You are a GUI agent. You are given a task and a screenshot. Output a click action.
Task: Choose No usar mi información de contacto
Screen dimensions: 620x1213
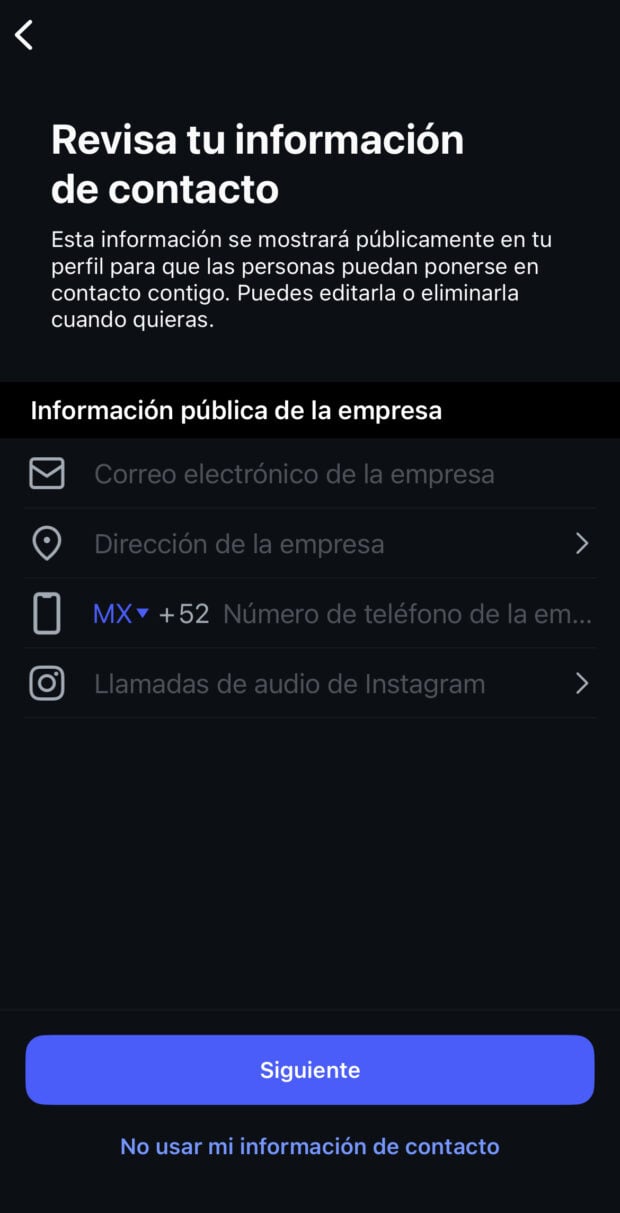(x=310, y=1146)
